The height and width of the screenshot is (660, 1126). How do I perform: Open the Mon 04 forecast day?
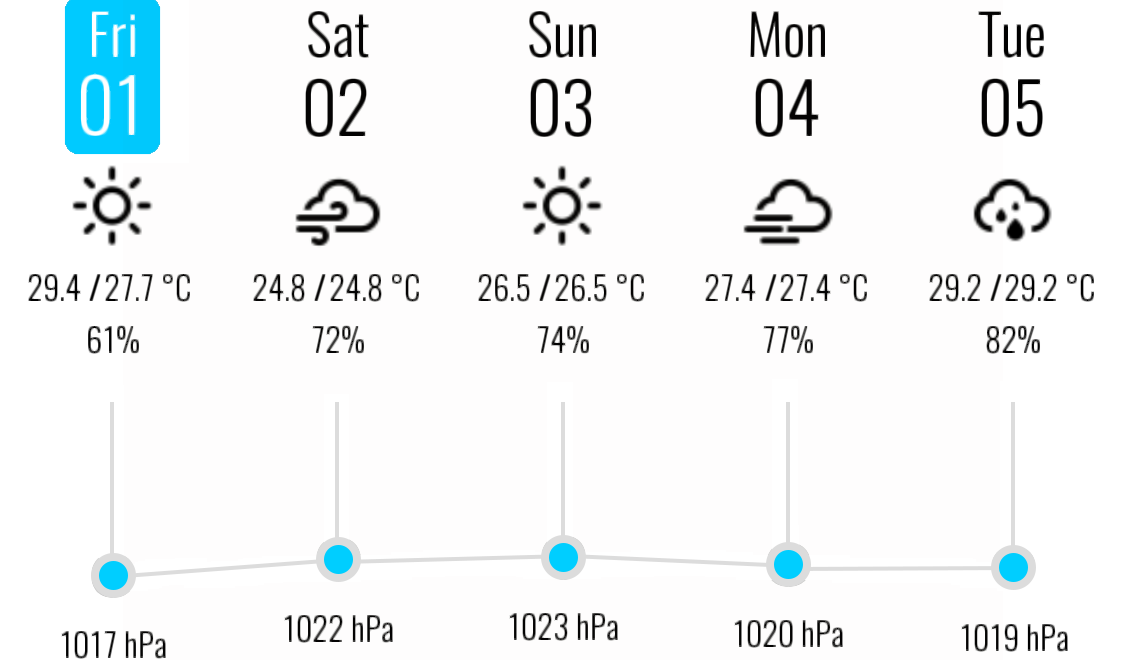(787, 76)
